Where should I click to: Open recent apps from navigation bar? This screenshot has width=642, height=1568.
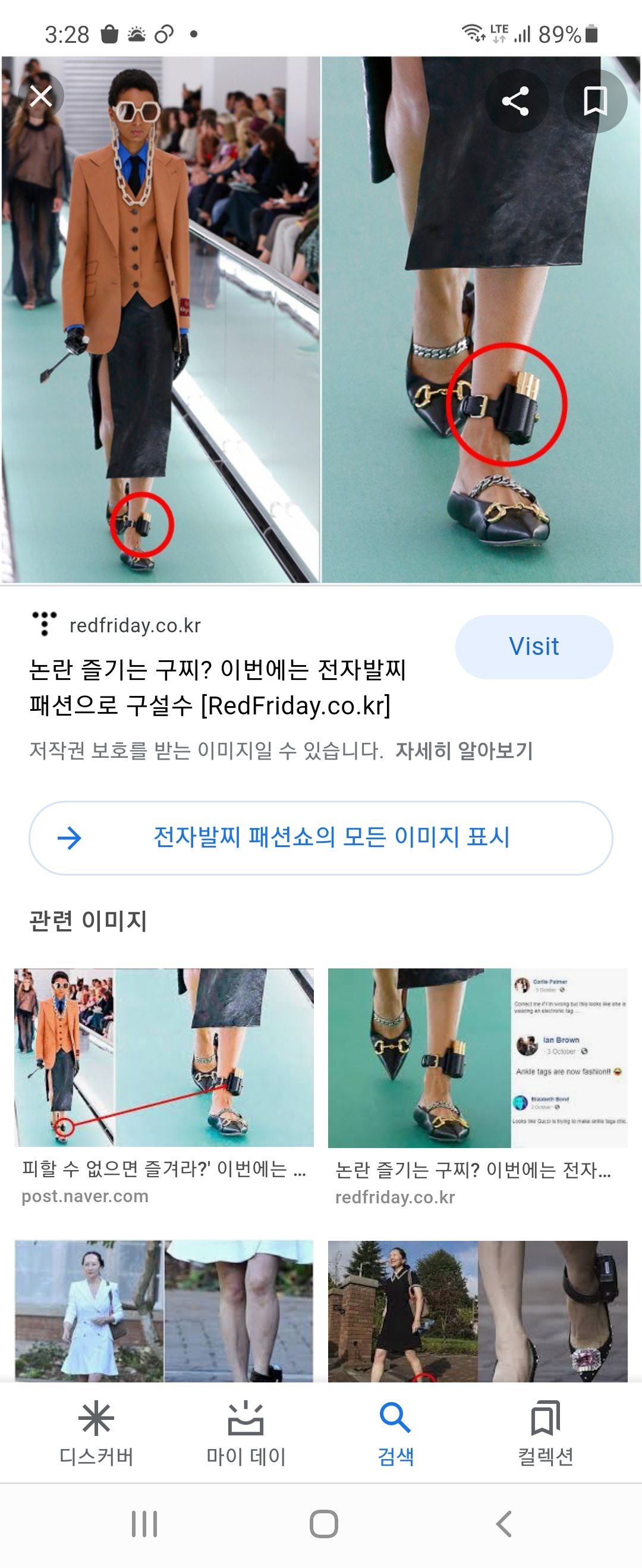pyautogui.click(x=144, y=1524)
